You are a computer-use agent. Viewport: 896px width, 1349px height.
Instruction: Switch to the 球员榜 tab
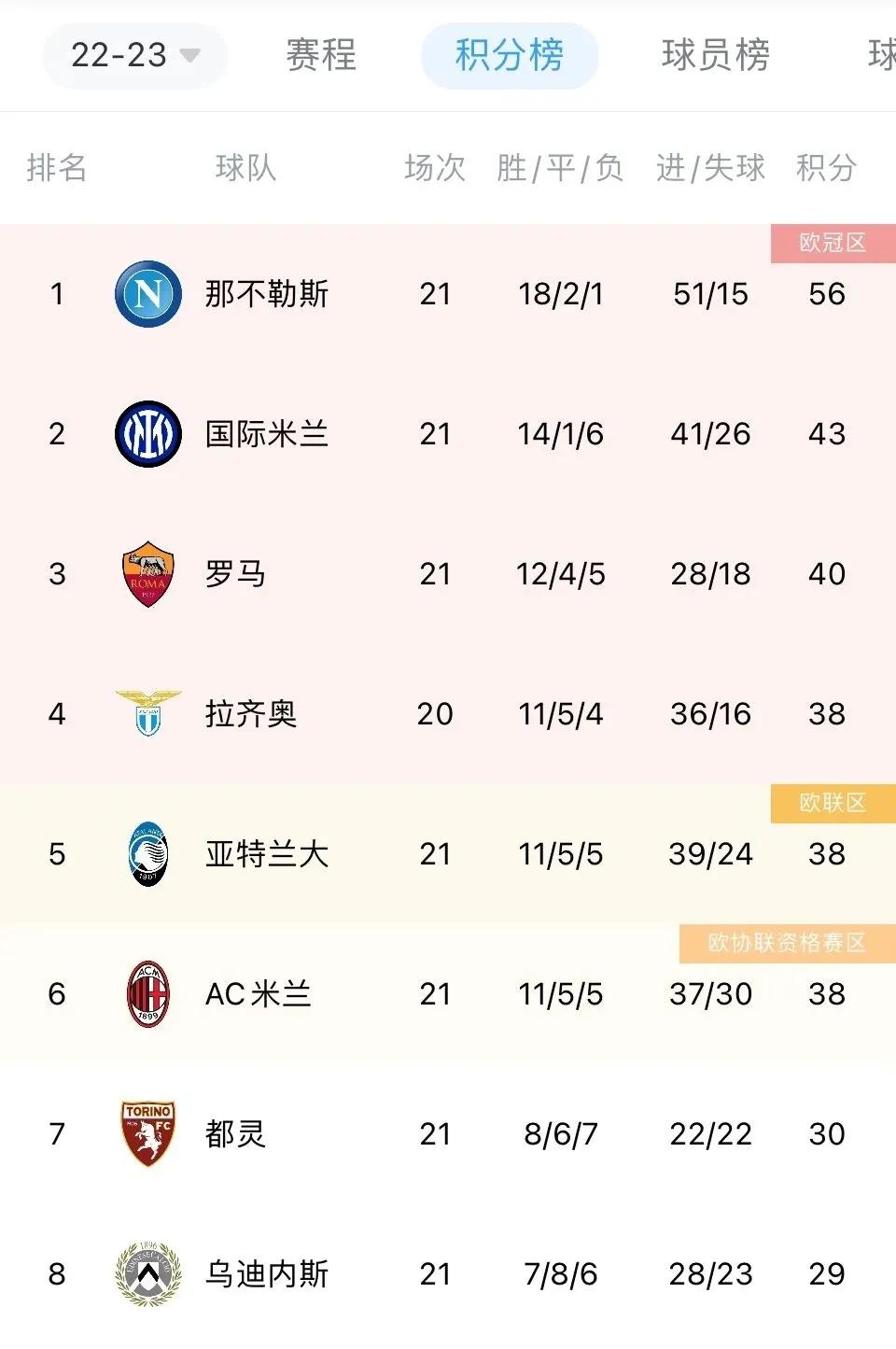tap(716, 56)
